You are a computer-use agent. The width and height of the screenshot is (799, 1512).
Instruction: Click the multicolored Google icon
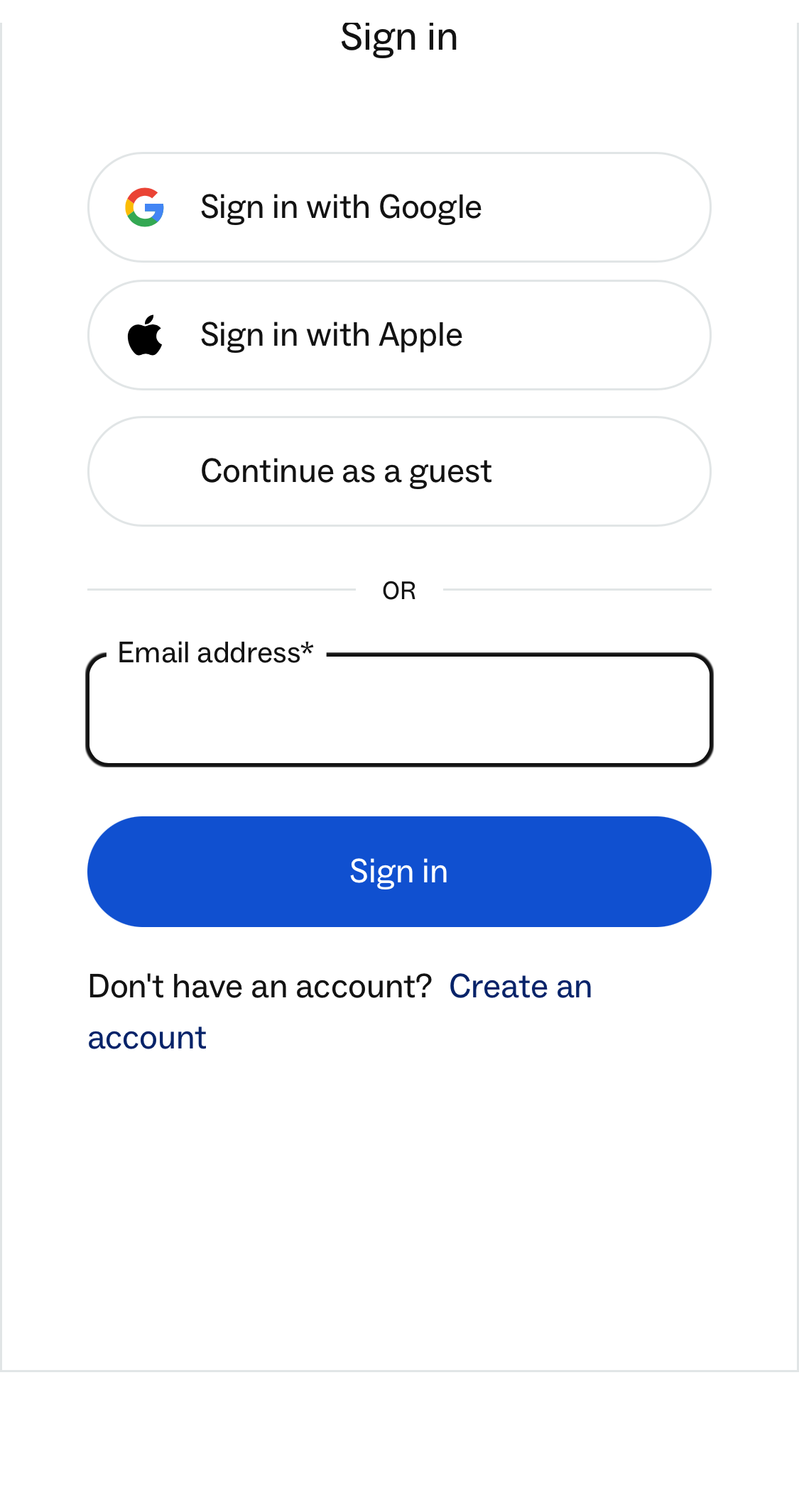[x=146, y=206]
